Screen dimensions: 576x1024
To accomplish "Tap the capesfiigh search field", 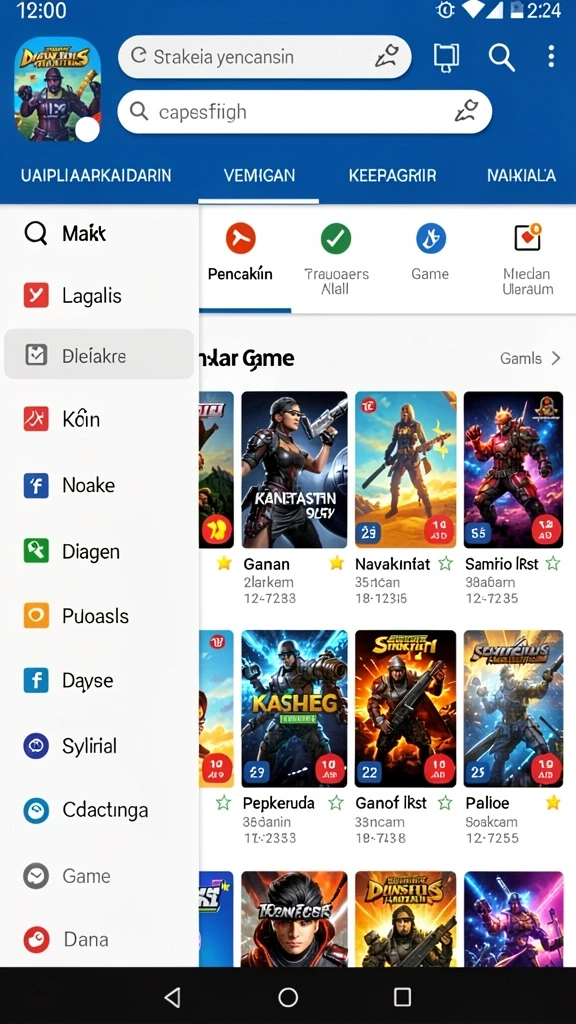I will point(304,112).
